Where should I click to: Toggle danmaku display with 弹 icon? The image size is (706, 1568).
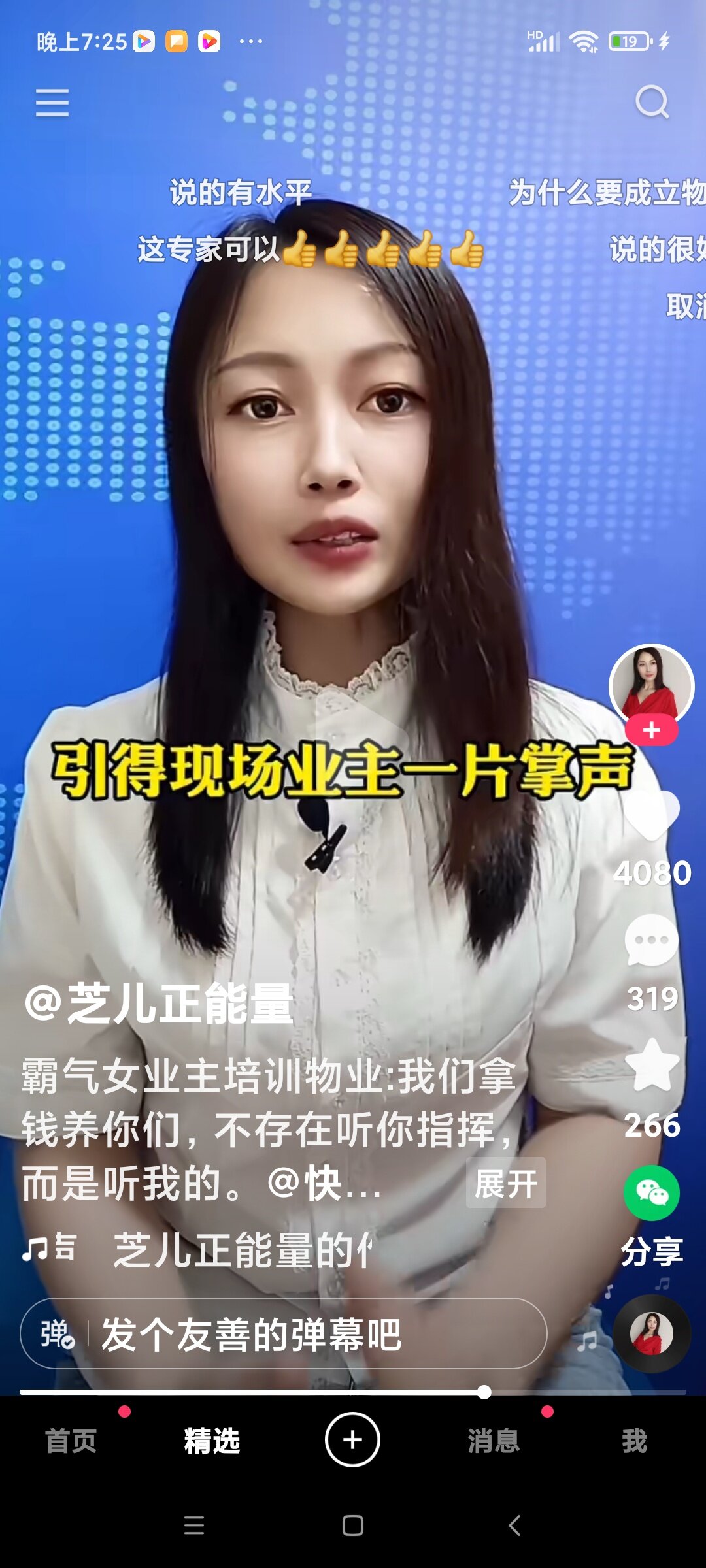57,1334
